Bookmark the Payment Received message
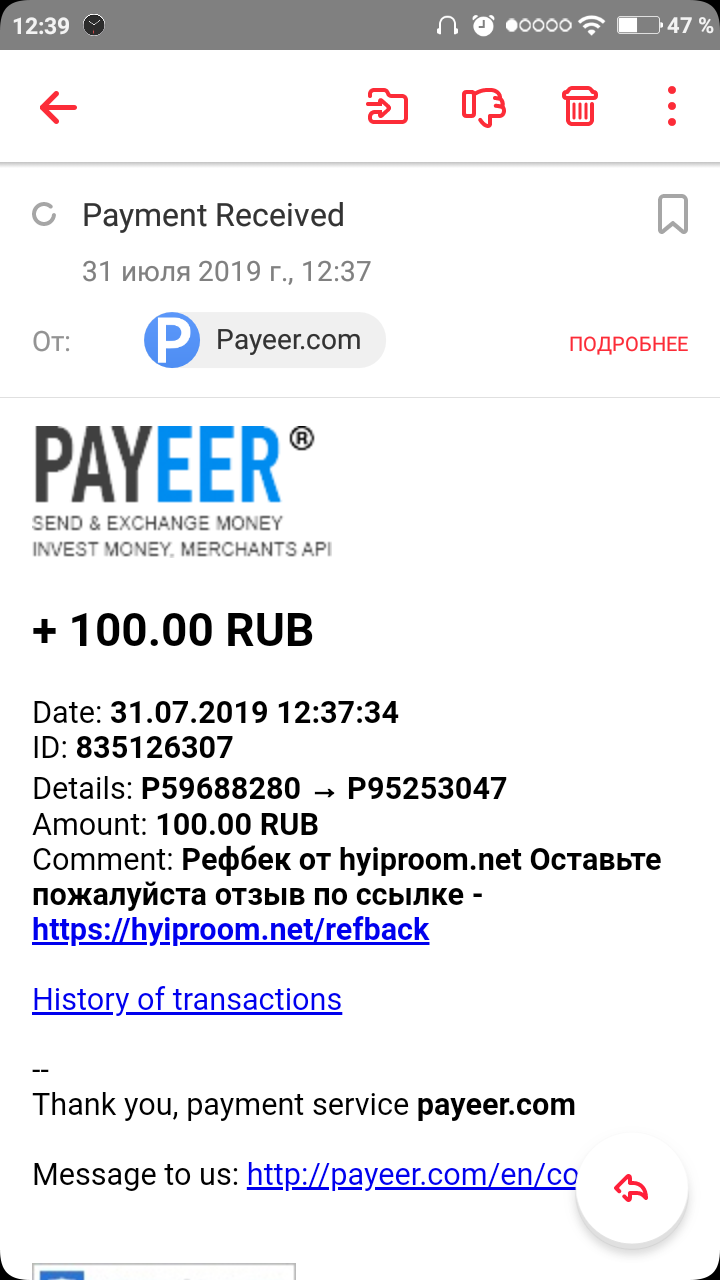Image resolution: width=720 pixels, height=1280 pixels. (673, 215)
